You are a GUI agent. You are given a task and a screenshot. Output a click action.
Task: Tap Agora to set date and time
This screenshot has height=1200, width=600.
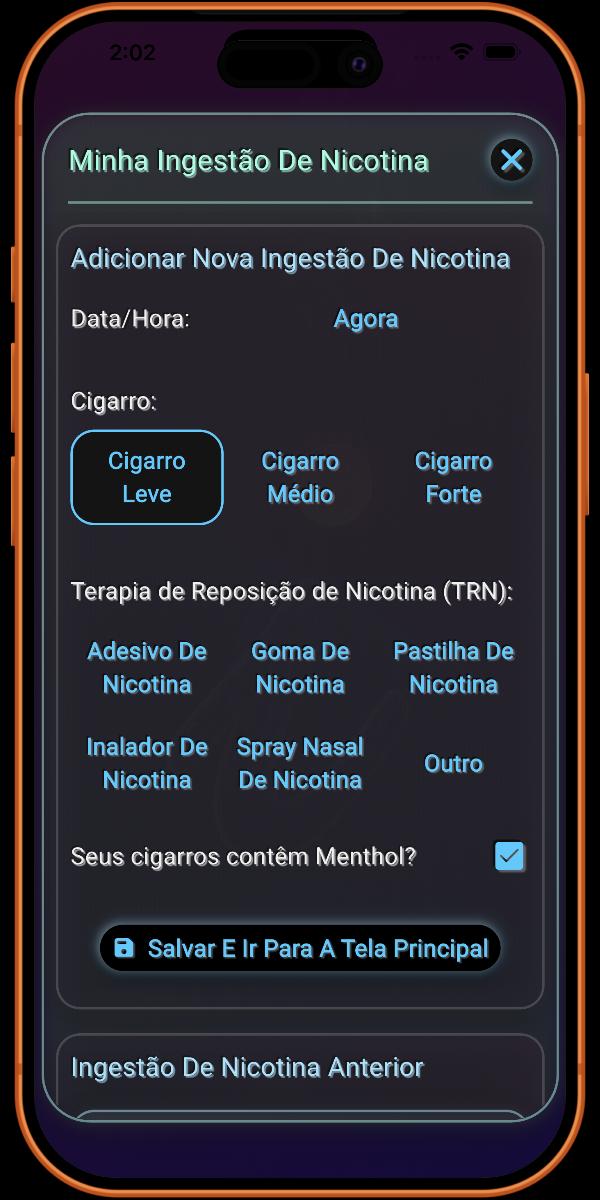pos(366,319)
